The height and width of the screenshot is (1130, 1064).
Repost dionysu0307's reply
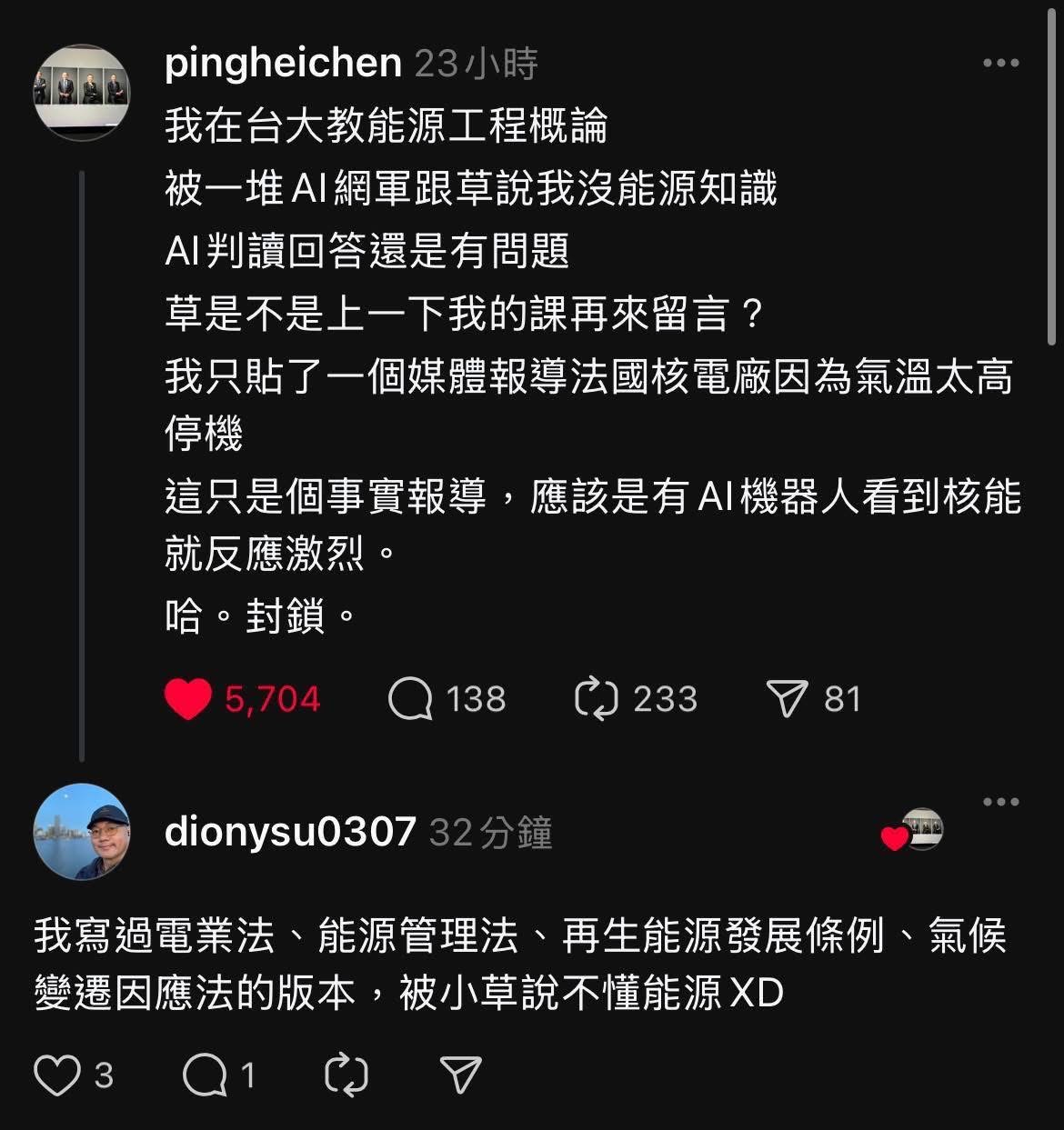[346, 1075]
